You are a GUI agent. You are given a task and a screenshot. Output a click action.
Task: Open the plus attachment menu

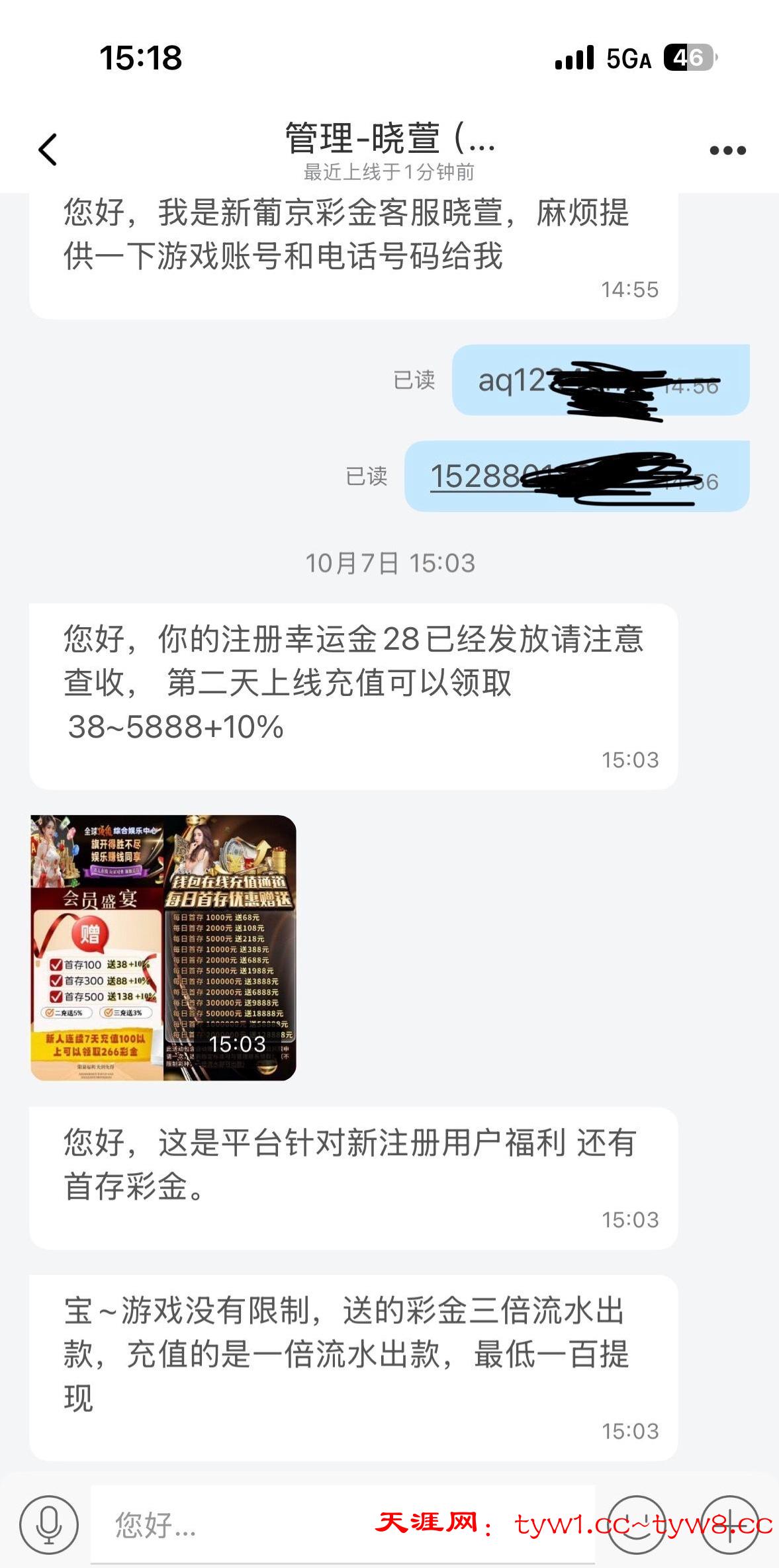coord(729,1524)
